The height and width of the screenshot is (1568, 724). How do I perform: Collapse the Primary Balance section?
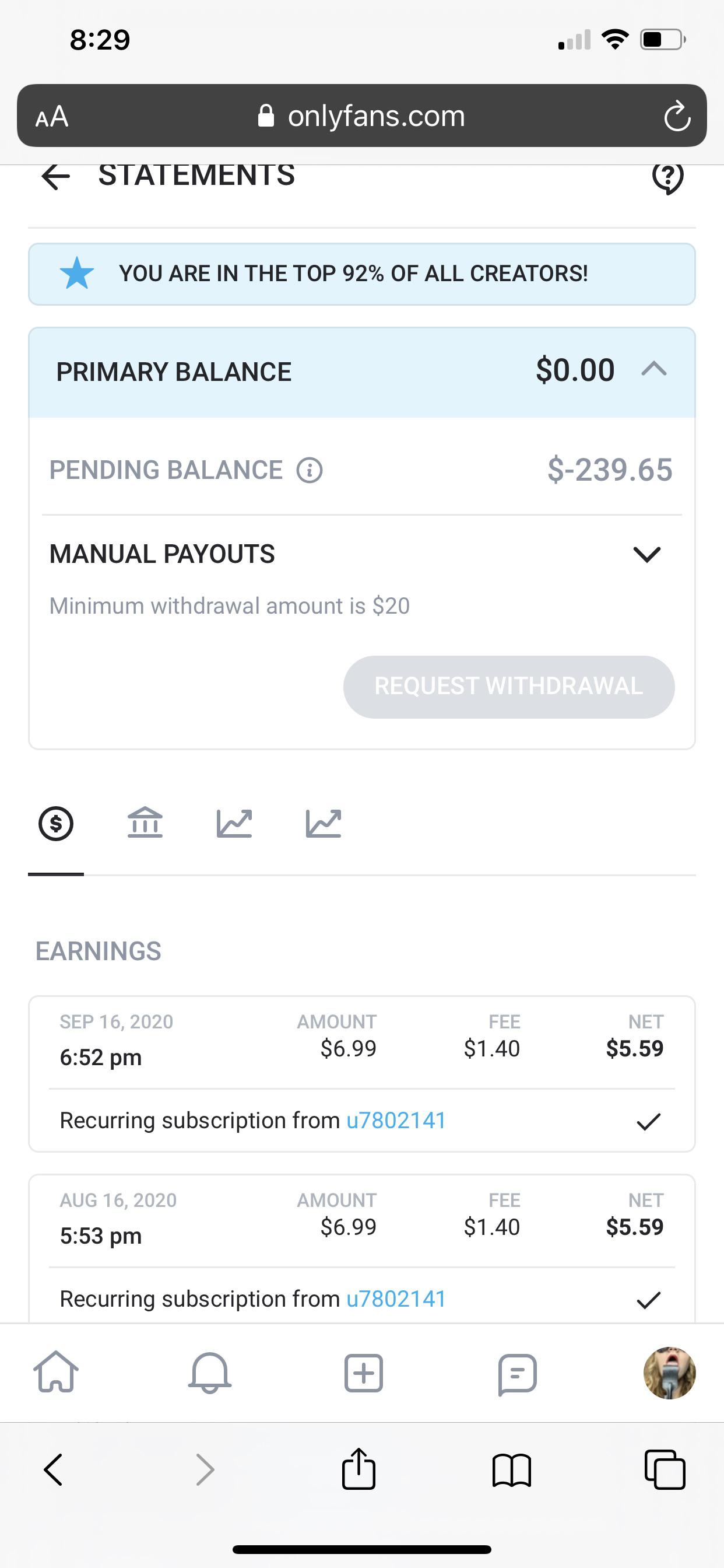pos(655,369)
